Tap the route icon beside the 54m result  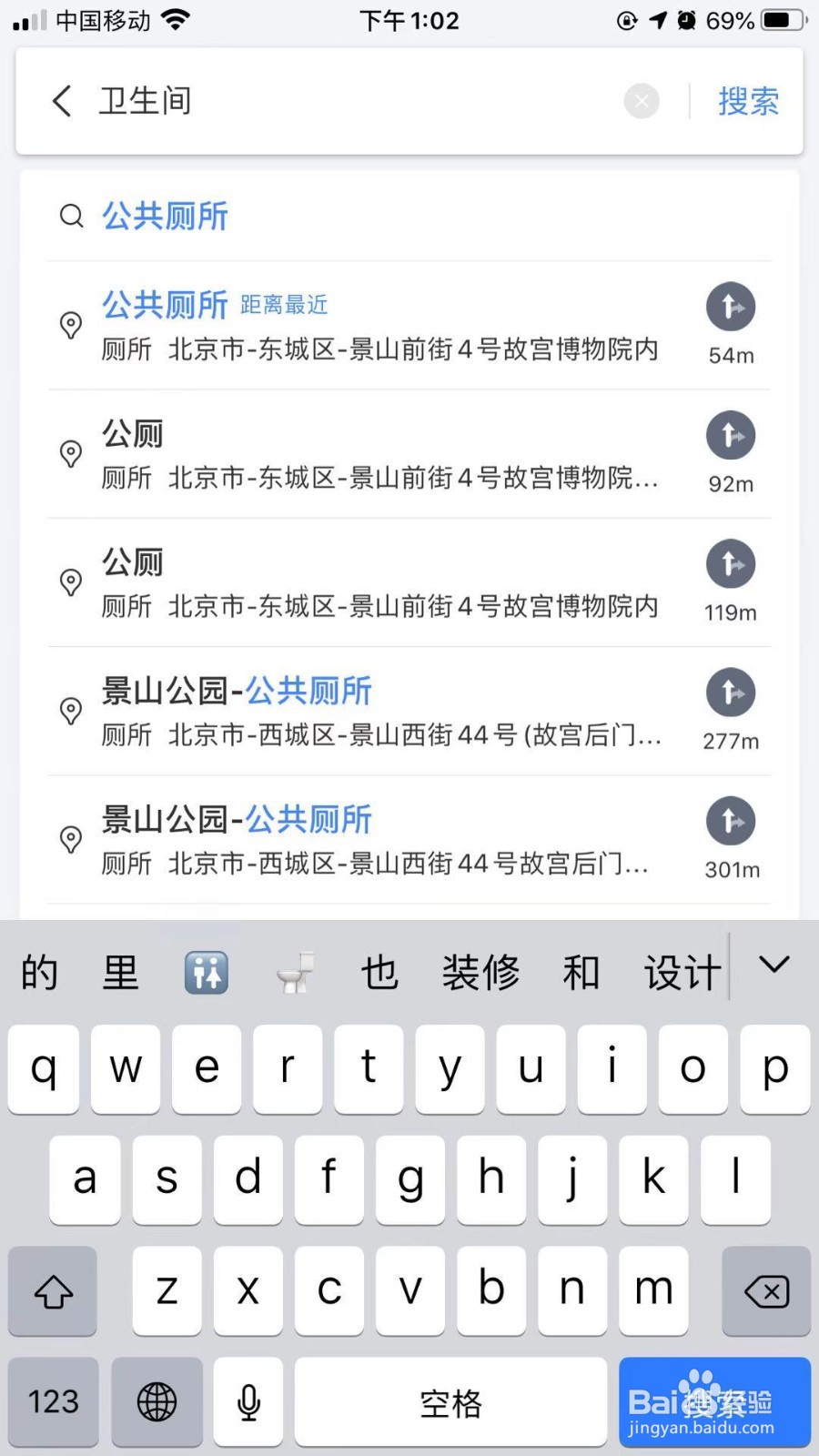(731, 307)
